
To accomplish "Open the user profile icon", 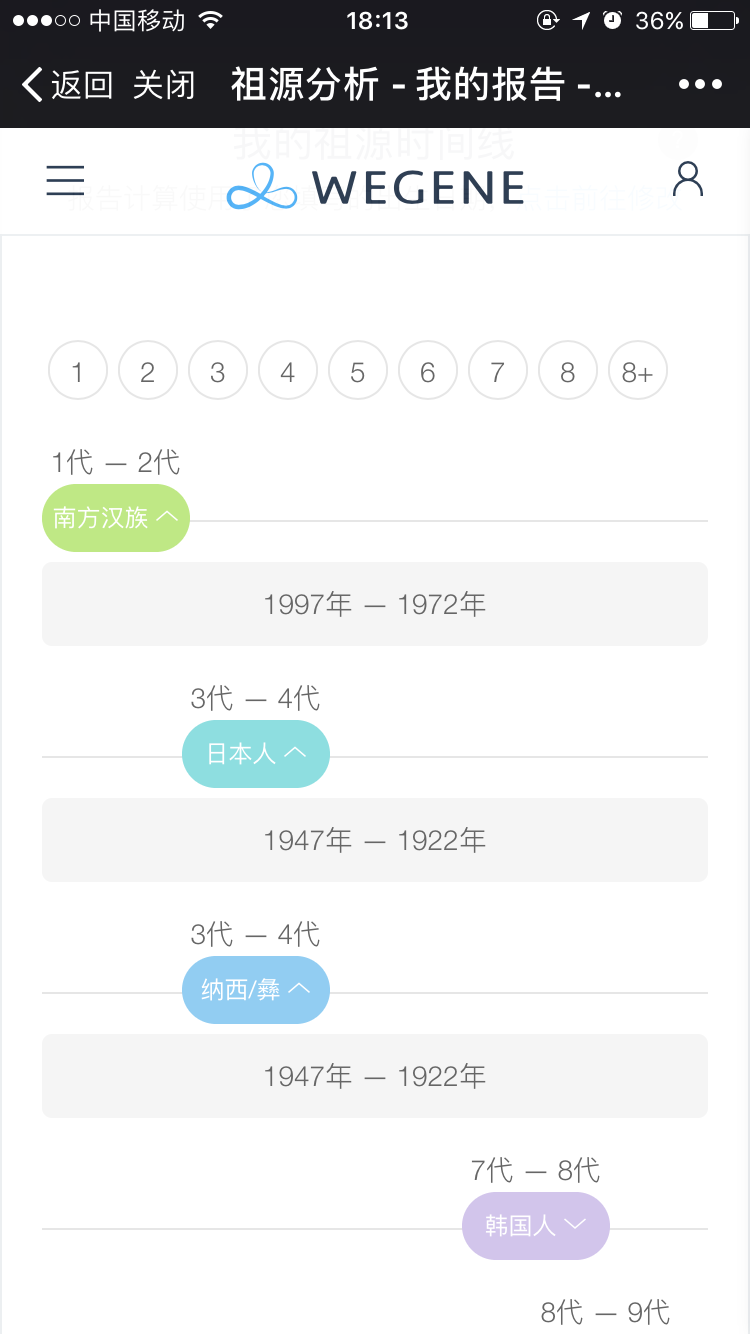I will point(688,180).
